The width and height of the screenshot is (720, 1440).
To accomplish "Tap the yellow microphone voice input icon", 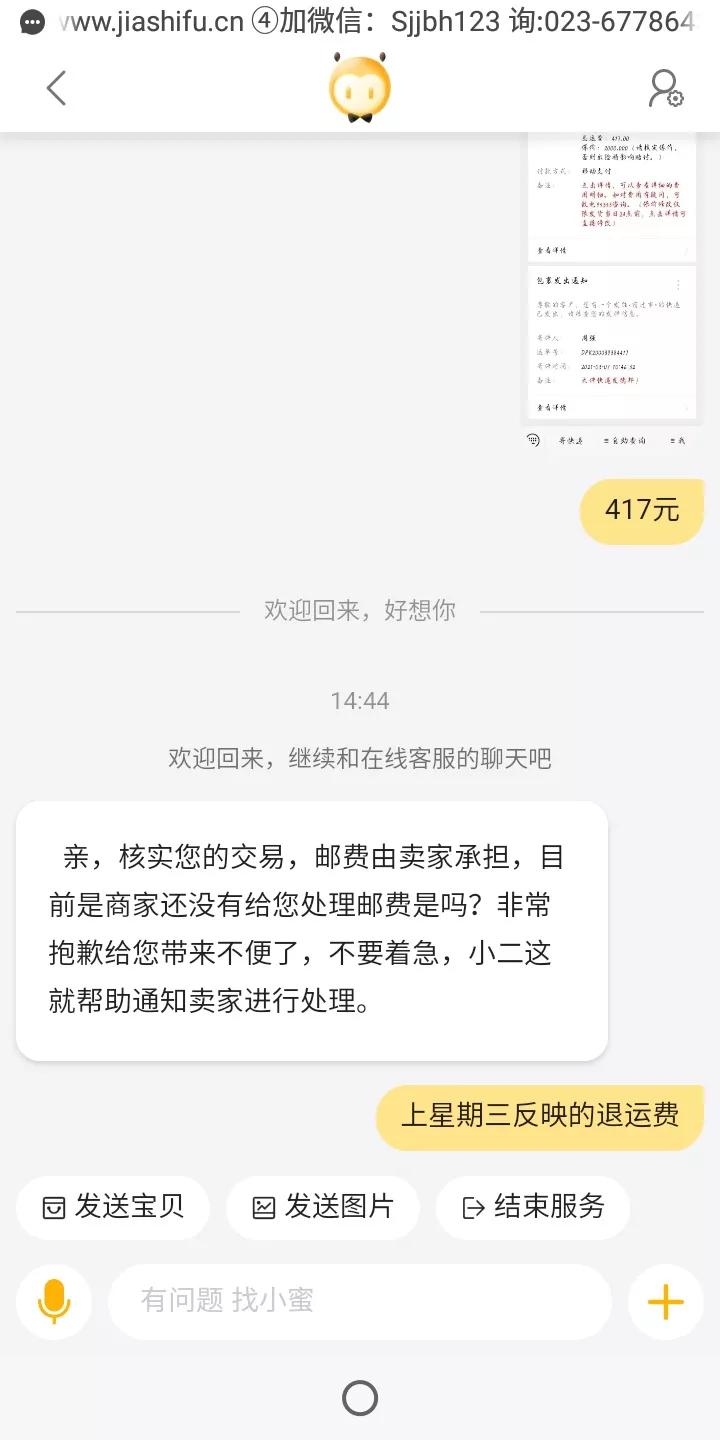I will pos(54,1302).
